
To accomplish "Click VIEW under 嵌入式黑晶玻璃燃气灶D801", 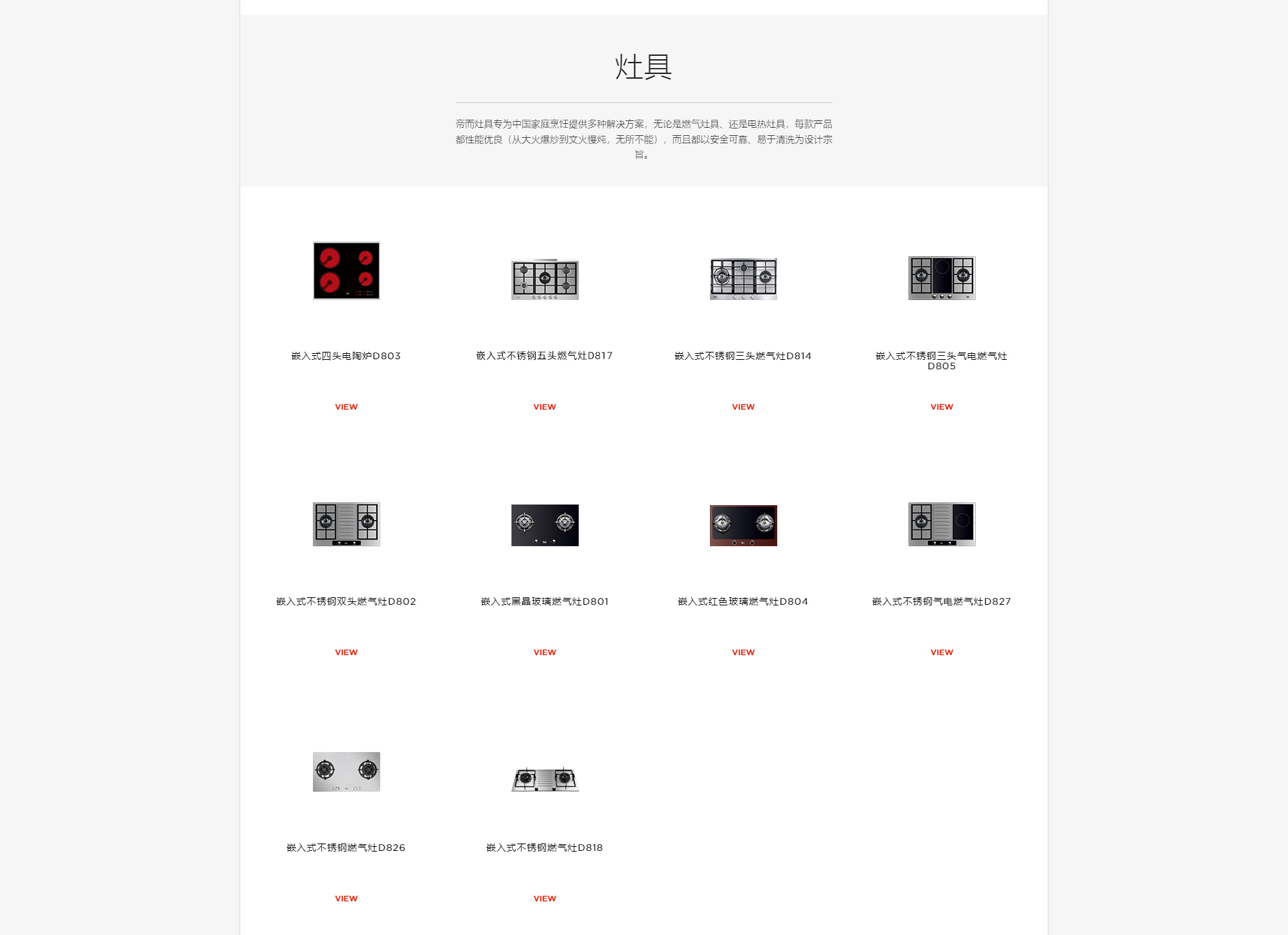I will tap(544, 652).
